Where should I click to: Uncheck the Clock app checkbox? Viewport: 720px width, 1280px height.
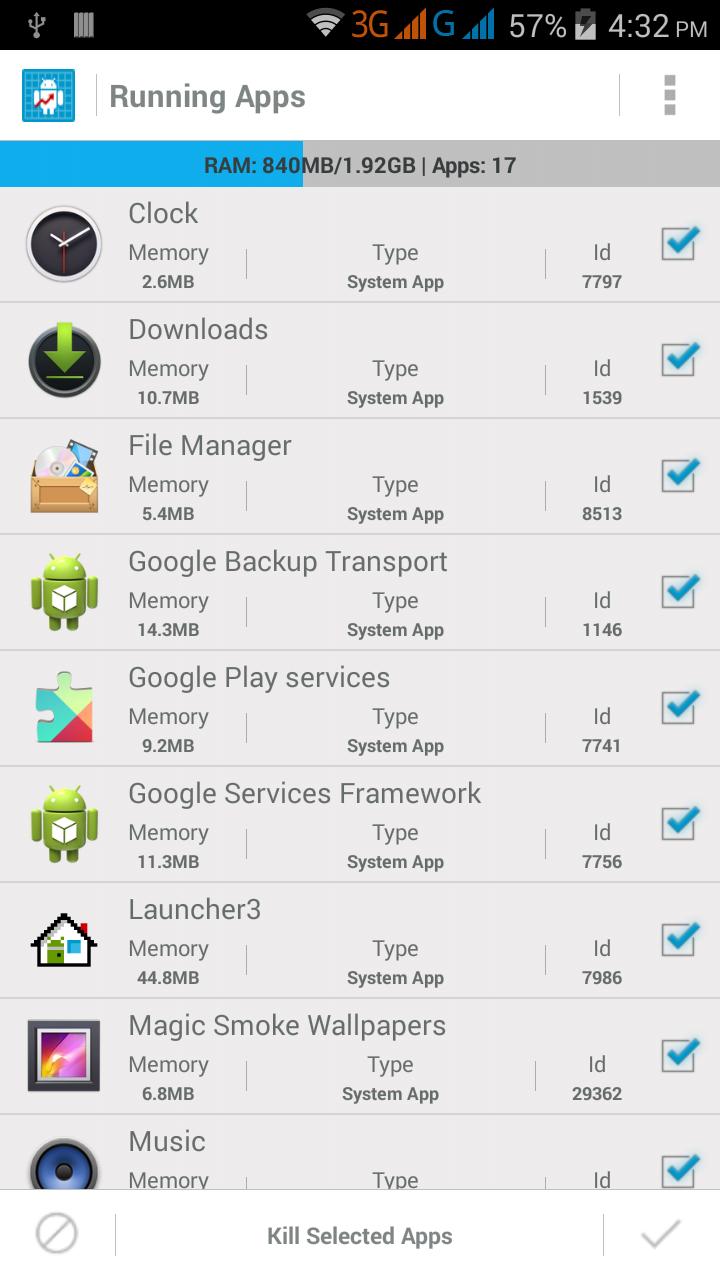[x=679, y=241]
